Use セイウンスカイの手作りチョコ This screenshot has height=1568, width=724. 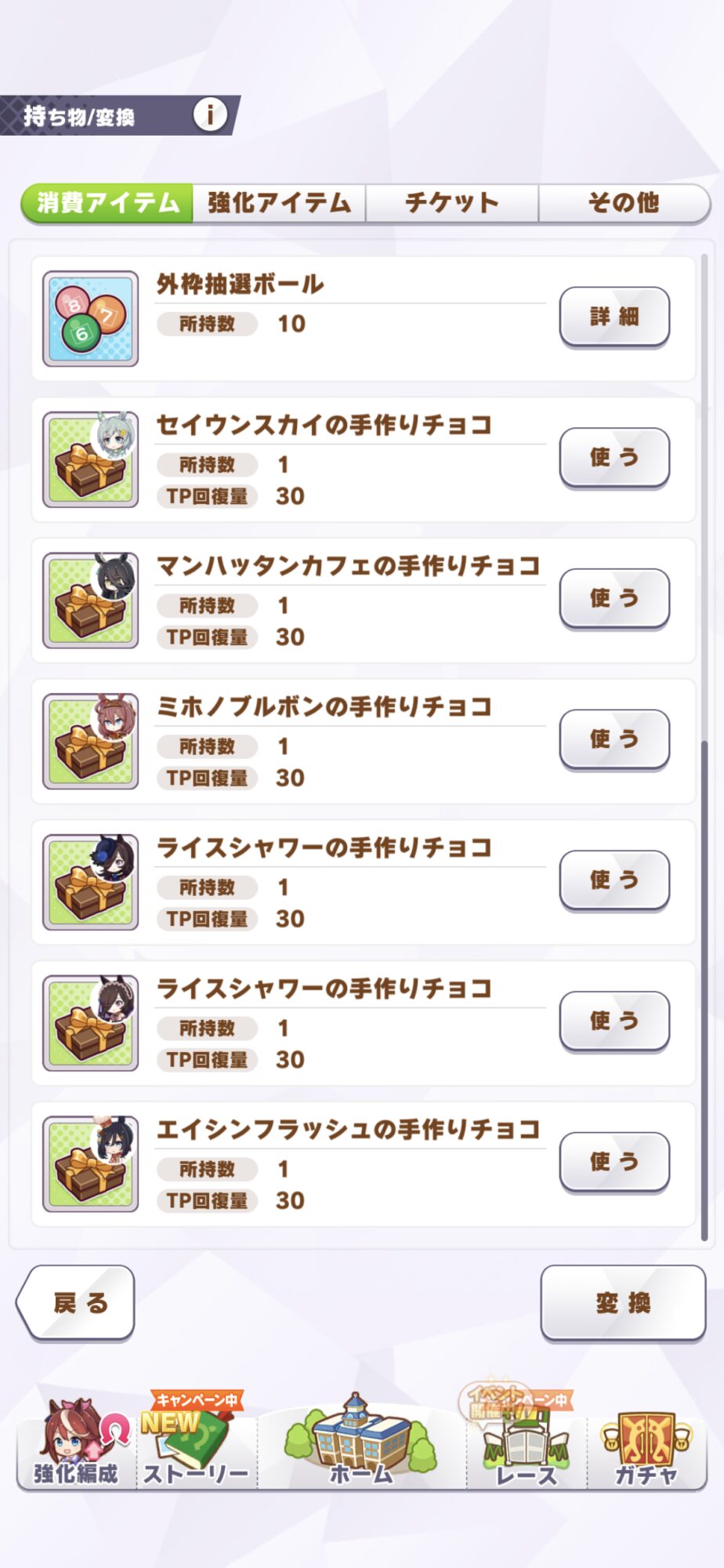pos(614,458)
